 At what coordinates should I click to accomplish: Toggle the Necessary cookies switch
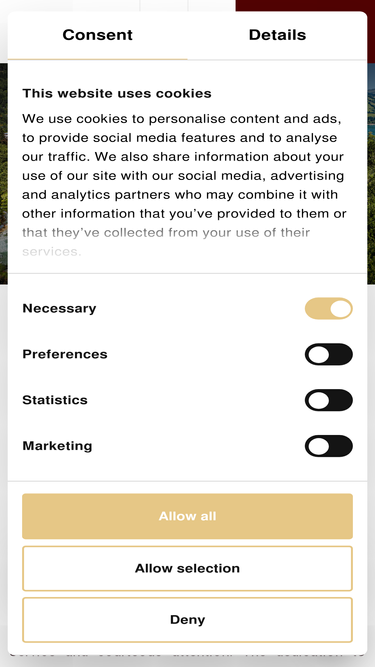(x=329, y=308)
